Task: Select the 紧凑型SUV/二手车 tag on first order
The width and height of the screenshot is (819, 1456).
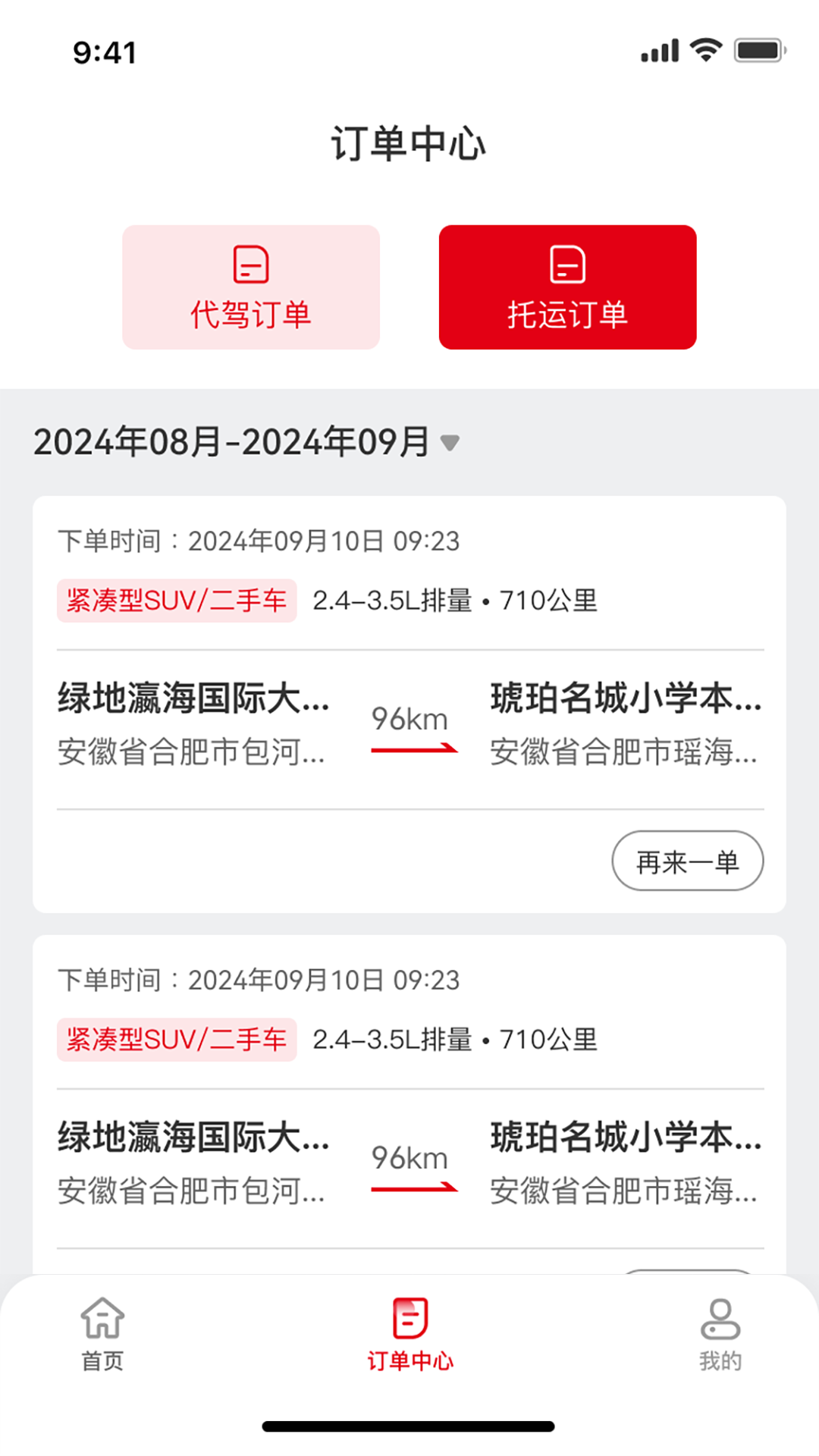Action: tap(177, 600)
